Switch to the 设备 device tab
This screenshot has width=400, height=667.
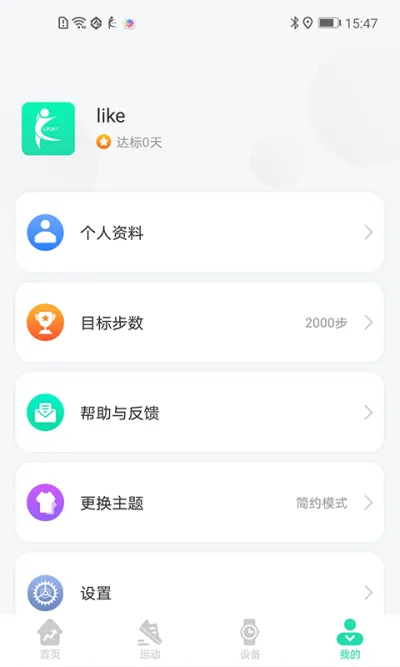(250, 639)
